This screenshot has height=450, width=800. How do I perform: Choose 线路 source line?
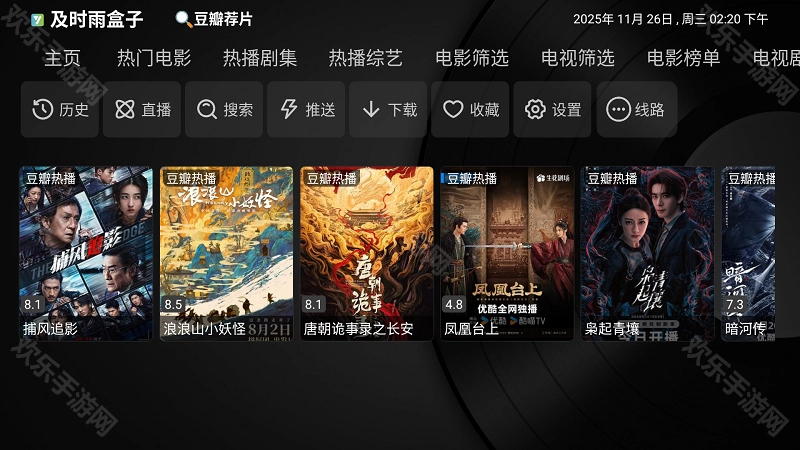(636, 110)
